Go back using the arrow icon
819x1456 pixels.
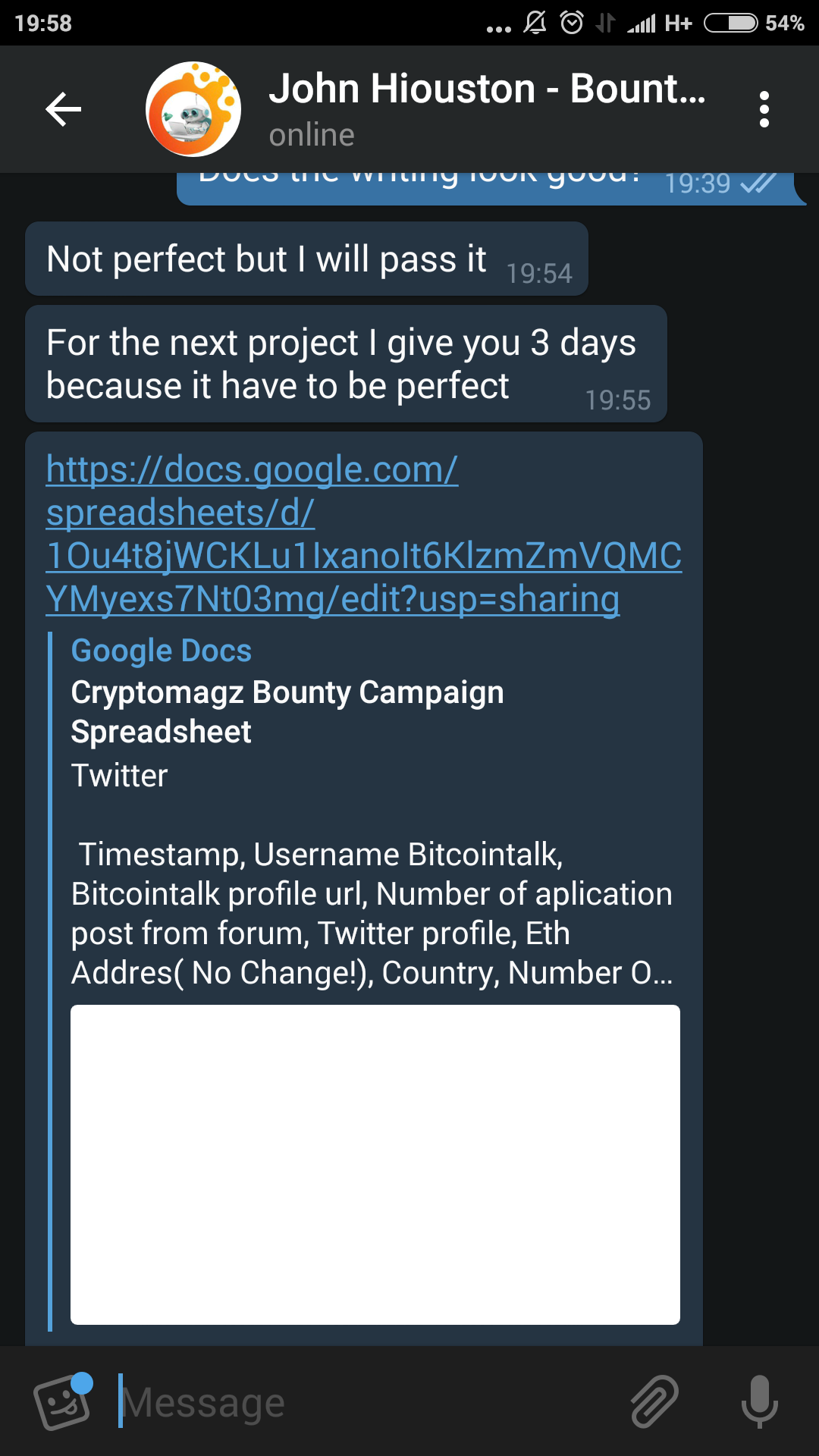pyautogui.click(x=64, y=109)
